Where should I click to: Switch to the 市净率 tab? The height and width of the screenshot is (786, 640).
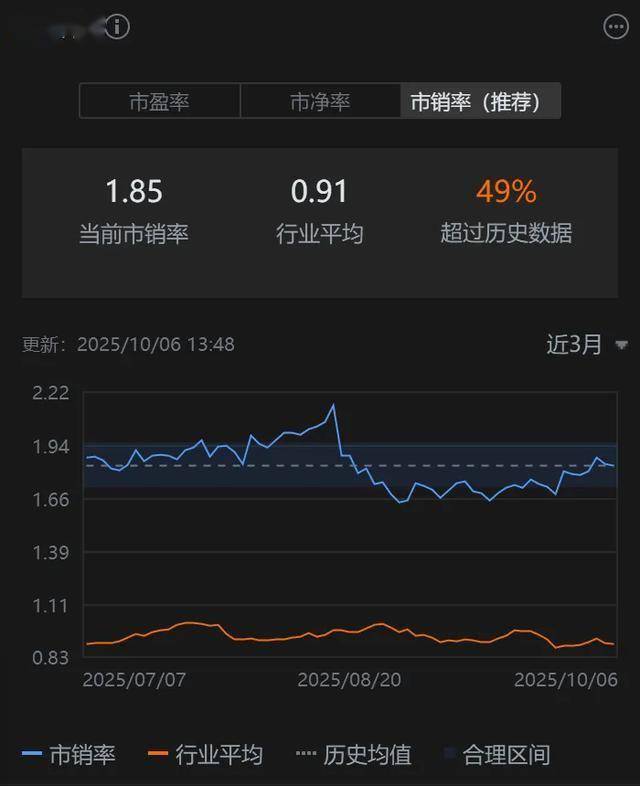[x=320, y=101]
